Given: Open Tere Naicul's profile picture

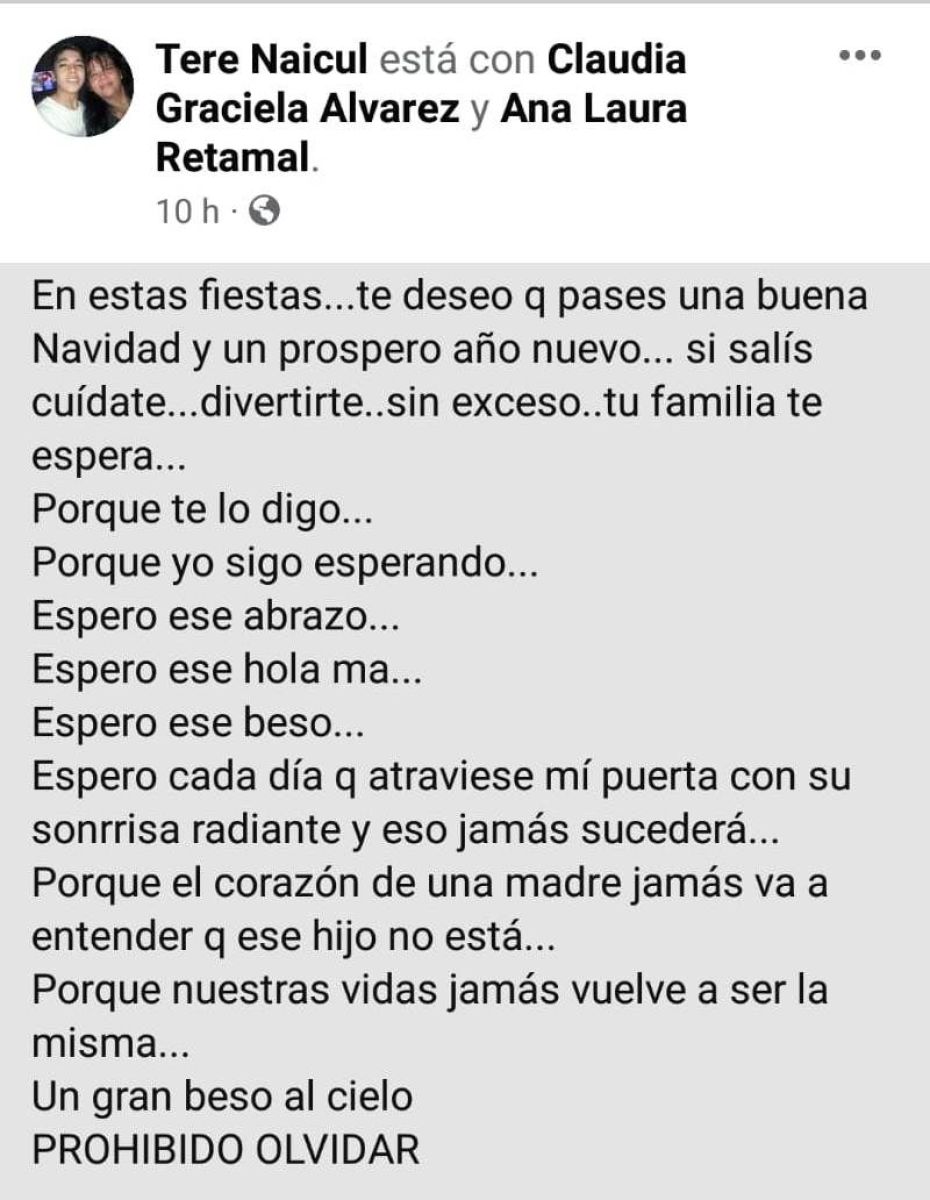Looking at the screenshot, I should coord(83,87).
